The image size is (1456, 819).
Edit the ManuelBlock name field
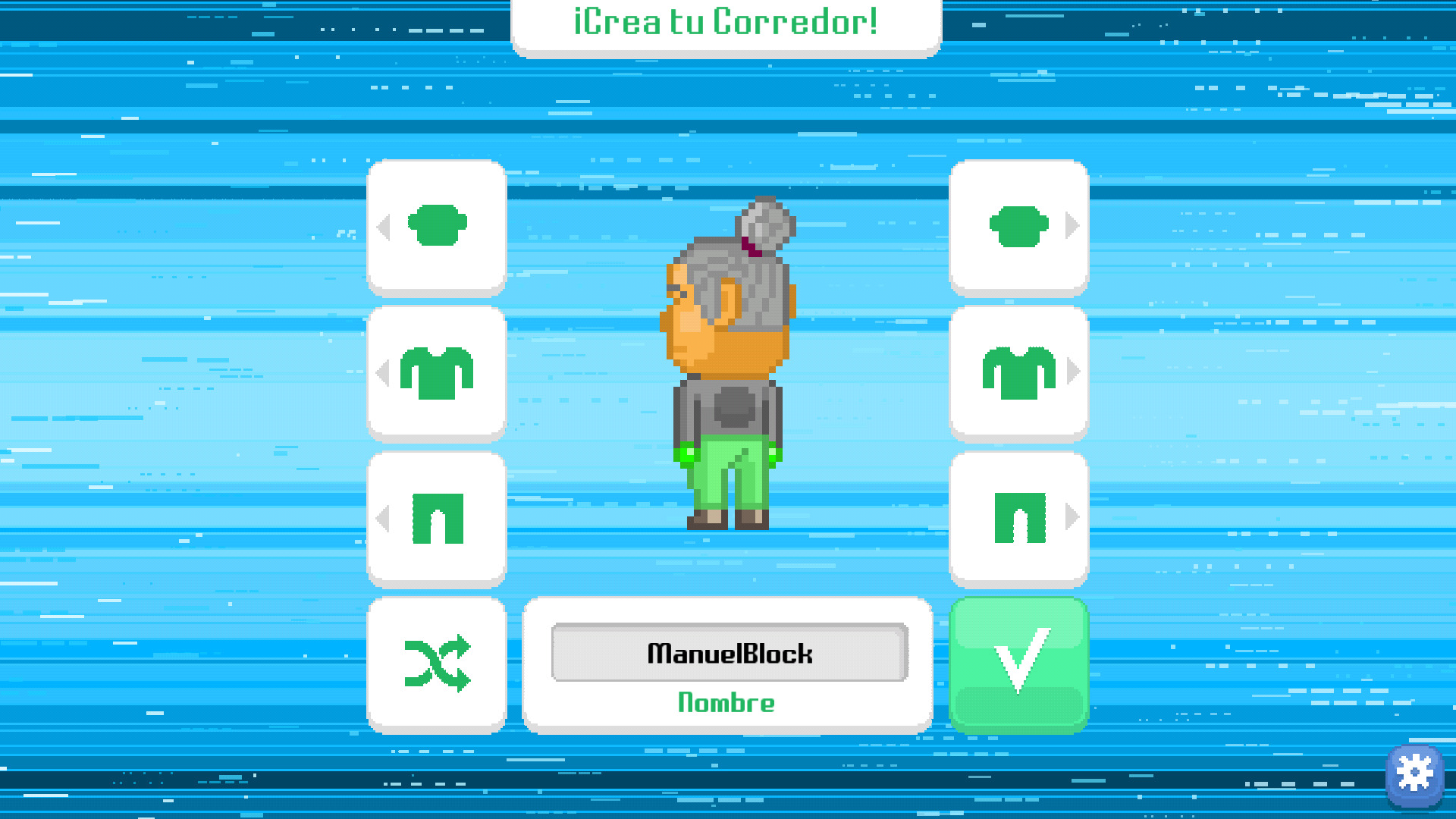point(729,653)
